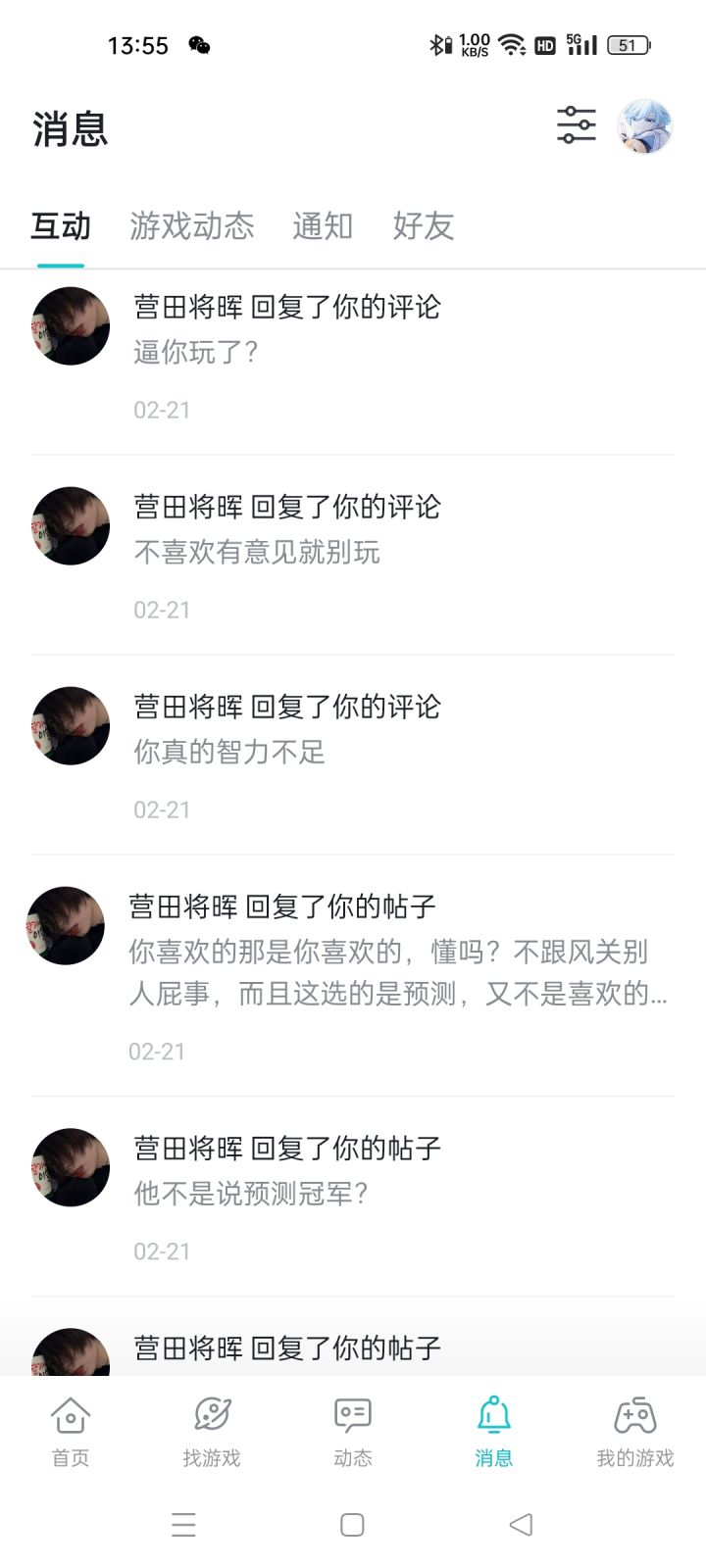Screen dimensions: 706x1568
Task: Switch to the 通知 tab
Action: pos(323,226)
